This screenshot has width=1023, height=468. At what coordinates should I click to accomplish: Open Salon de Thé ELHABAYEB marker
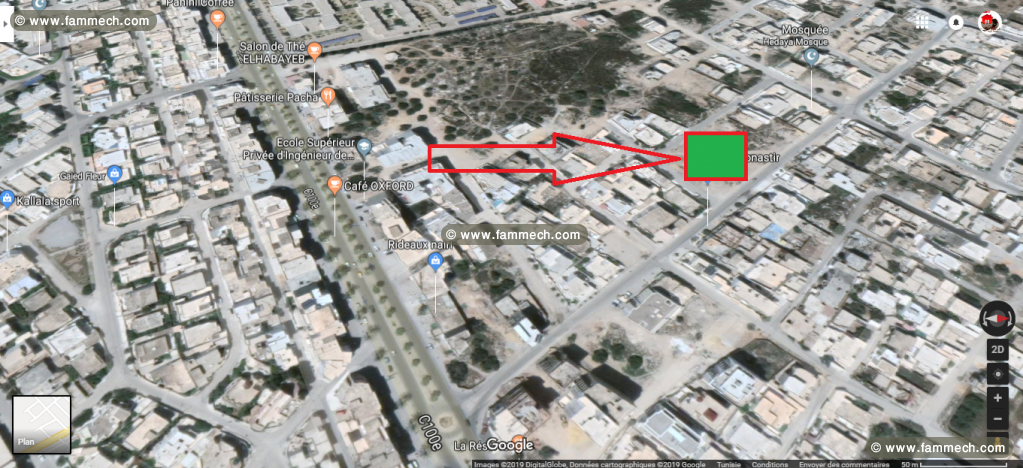click(x=314, y=50)
